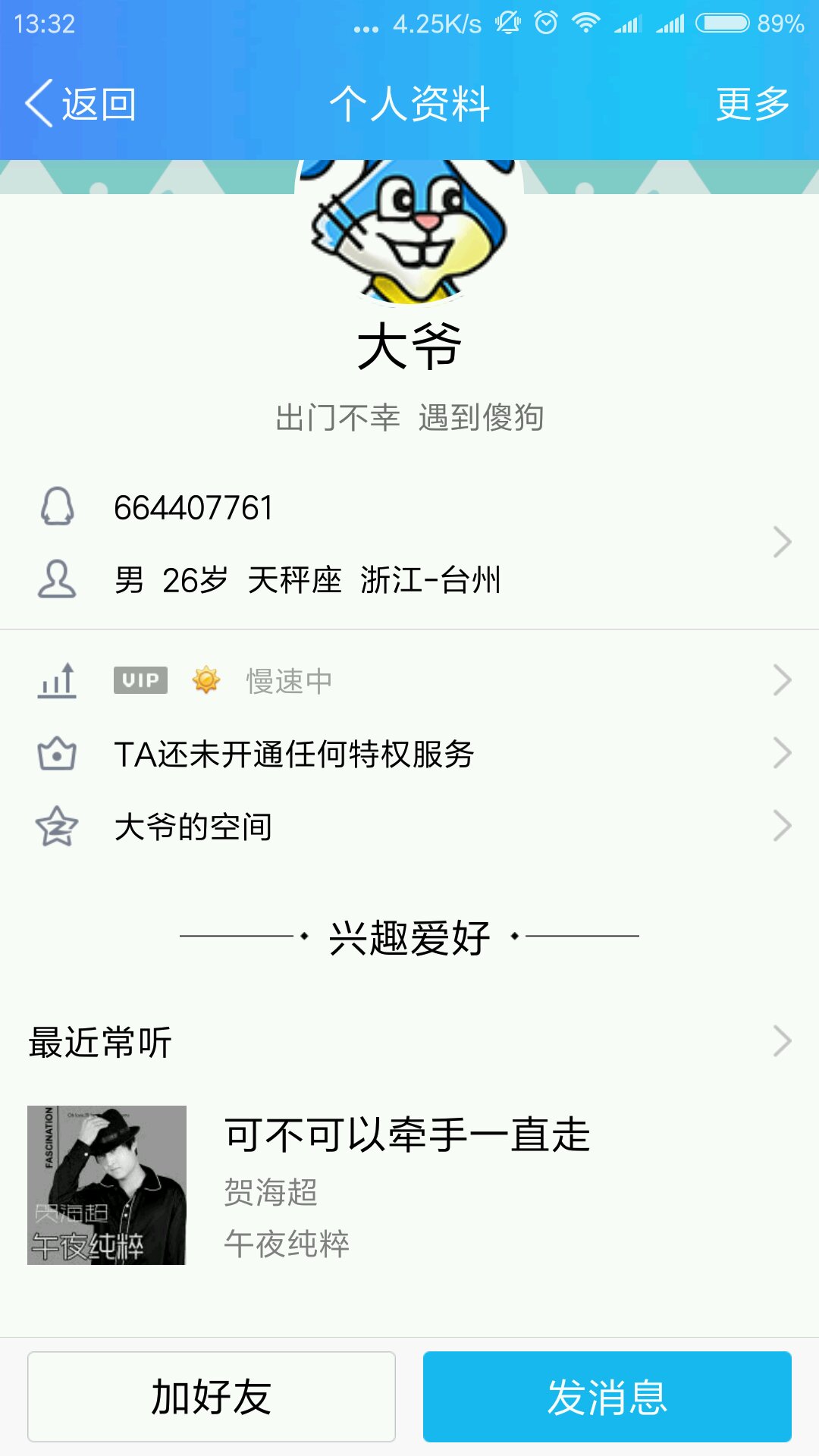Open the VIP level row showing 慢速中
The image size is (819, 1456).
[x=409, y=680]
